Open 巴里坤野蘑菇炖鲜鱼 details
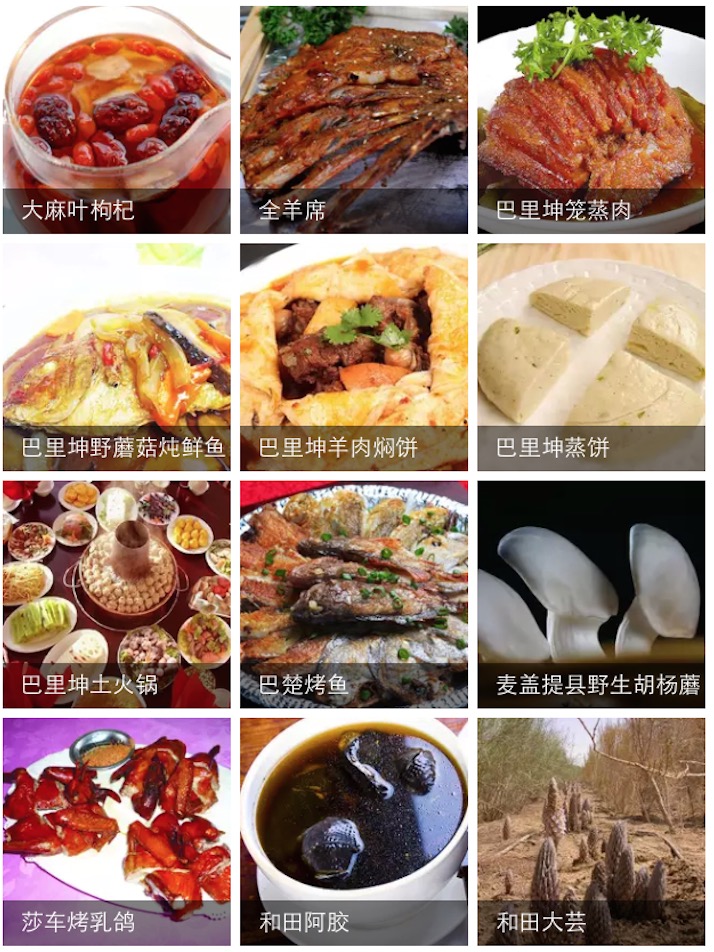This screenshot has height=952, width=714. coord(117,357)
